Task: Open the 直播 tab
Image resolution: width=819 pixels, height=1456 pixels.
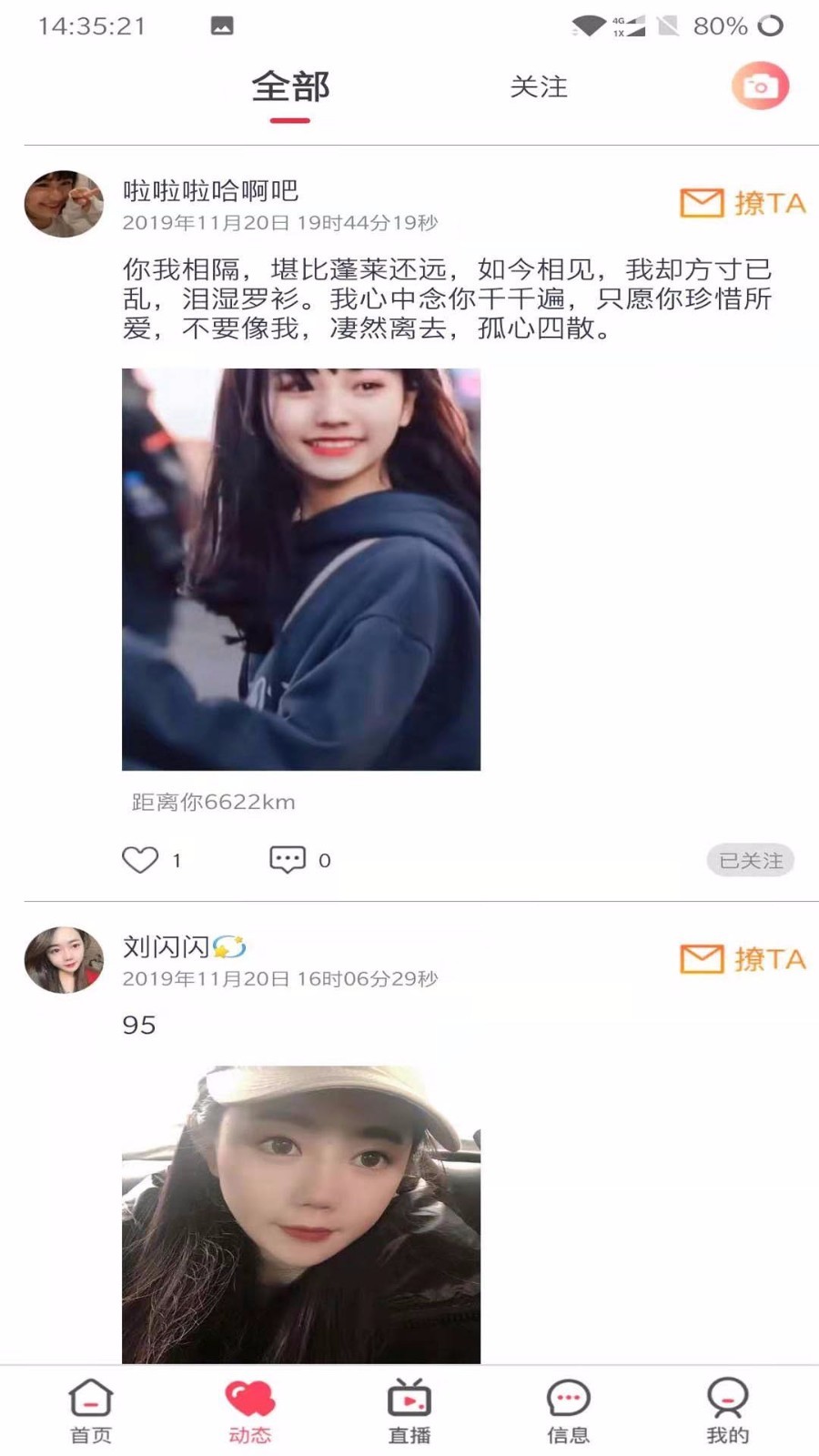Action: coord(409,1410)
